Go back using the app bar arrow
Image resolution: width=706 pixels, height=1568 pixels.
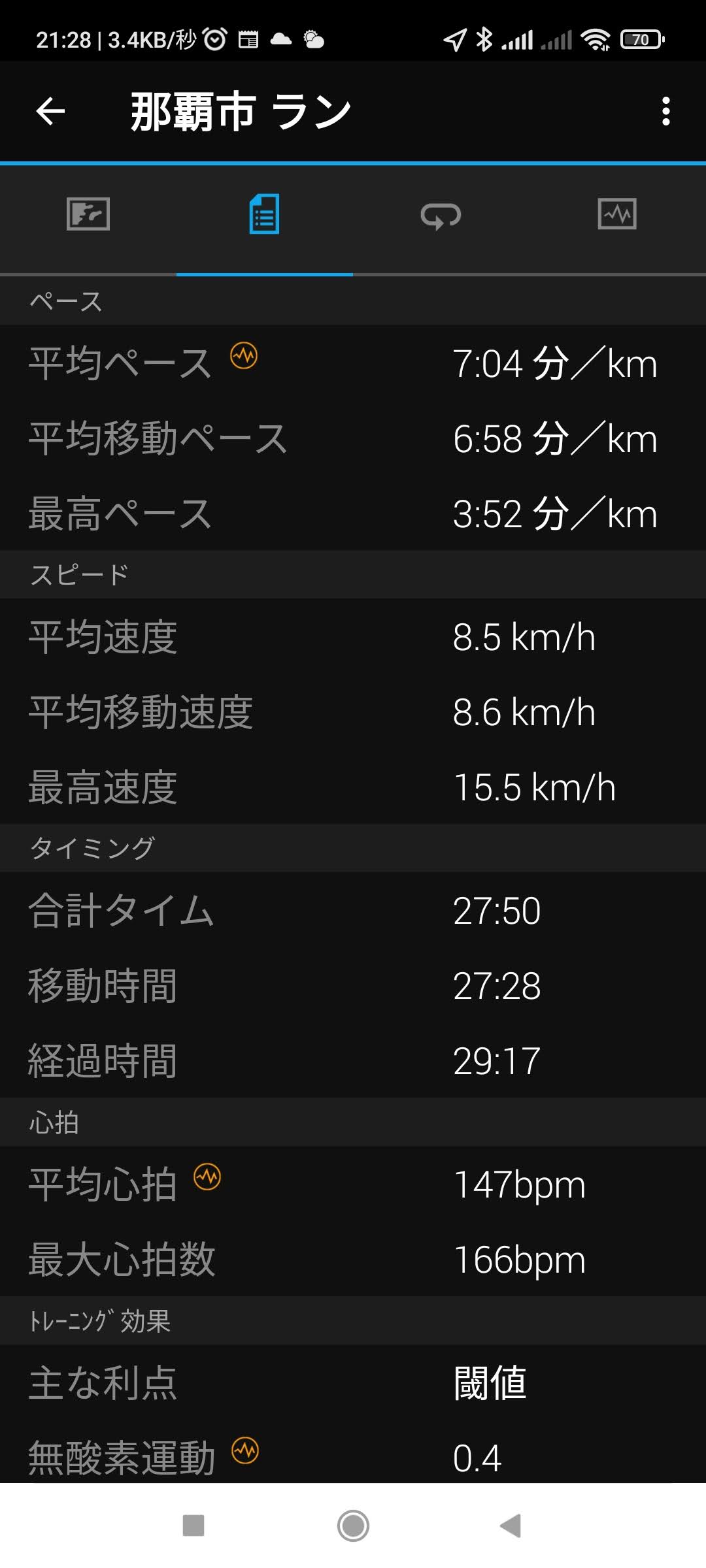tap(50, 111)
